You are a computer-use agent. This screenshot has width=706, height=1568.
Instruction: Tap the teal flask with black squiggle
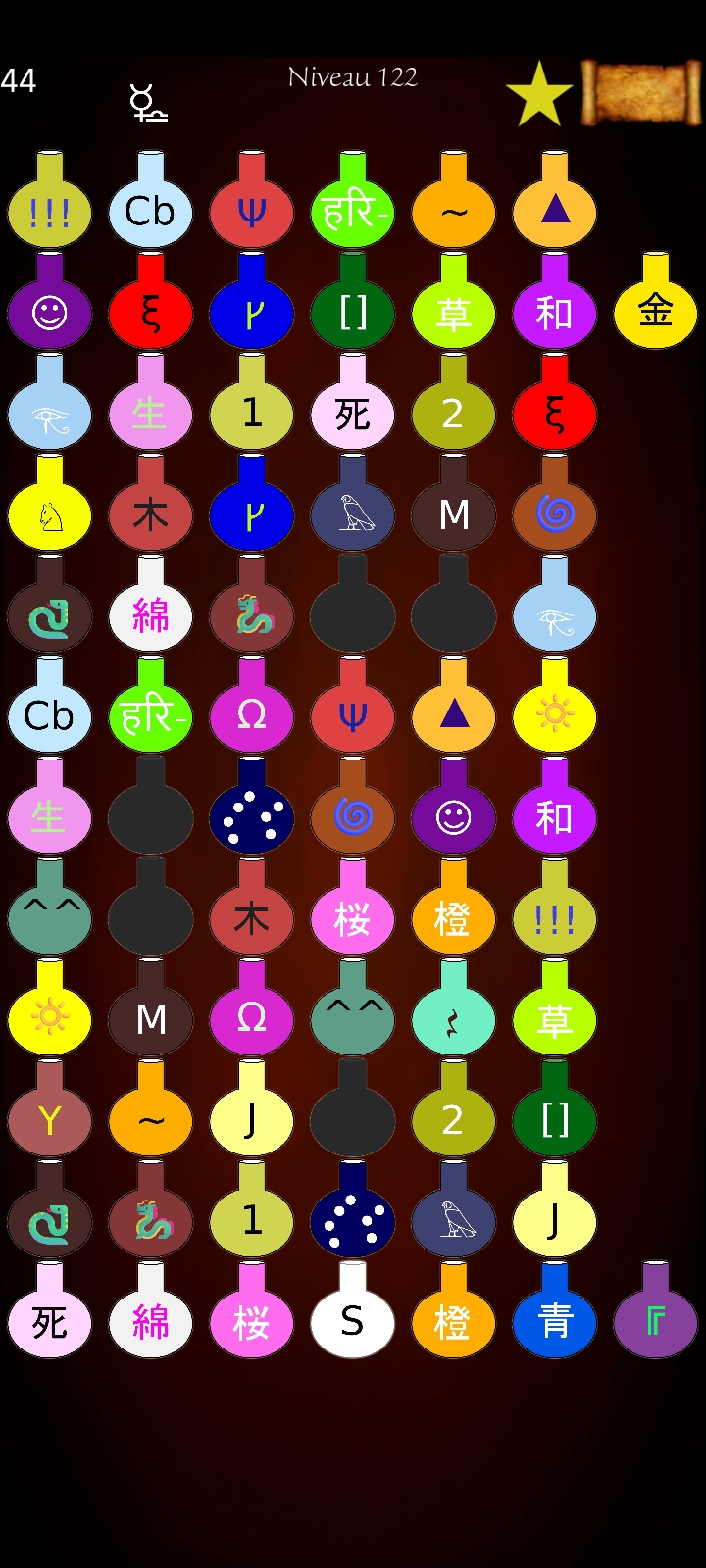[453, 1018]
